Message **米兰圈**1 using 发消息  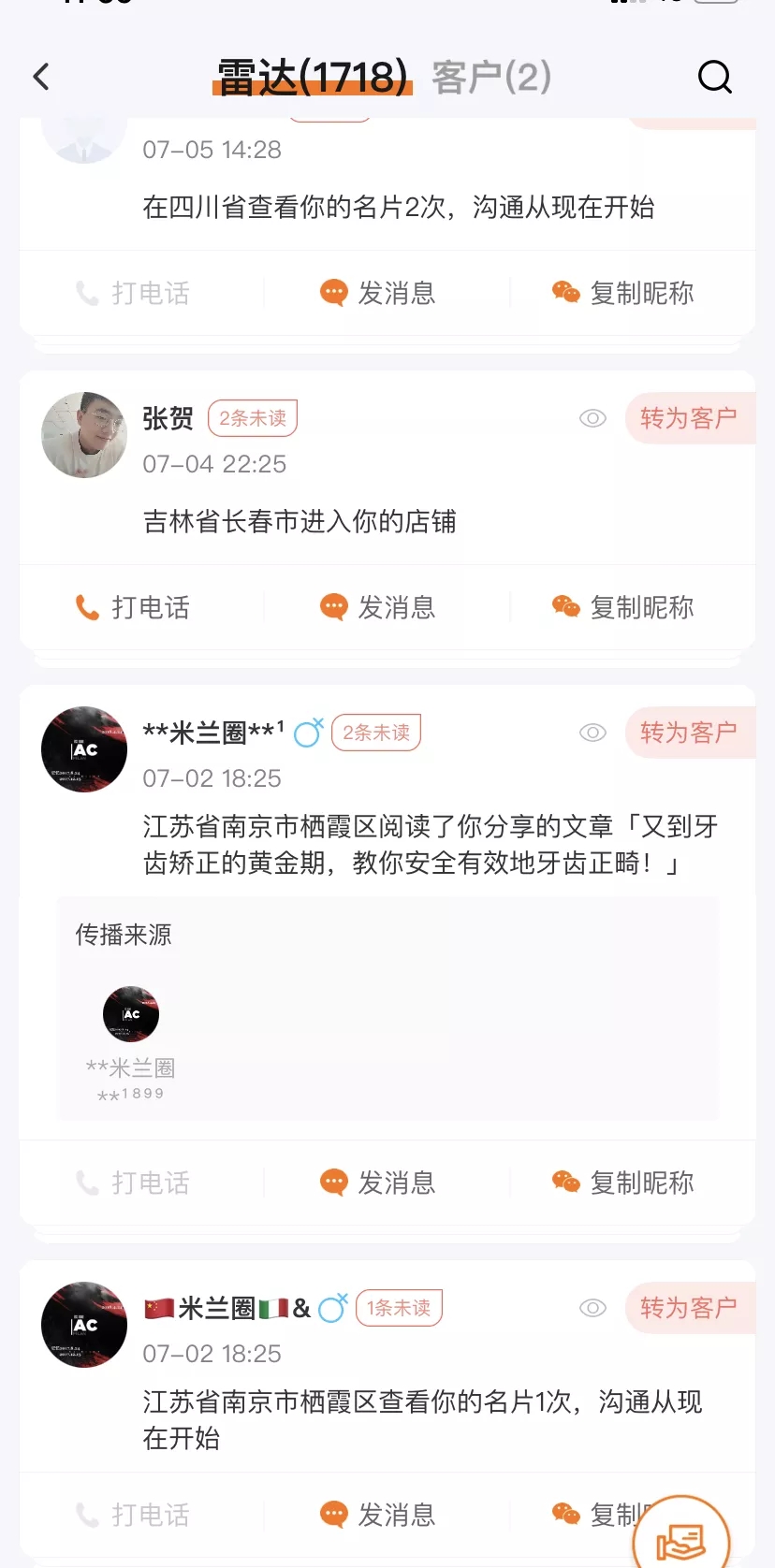click(x=378, y=1183)
